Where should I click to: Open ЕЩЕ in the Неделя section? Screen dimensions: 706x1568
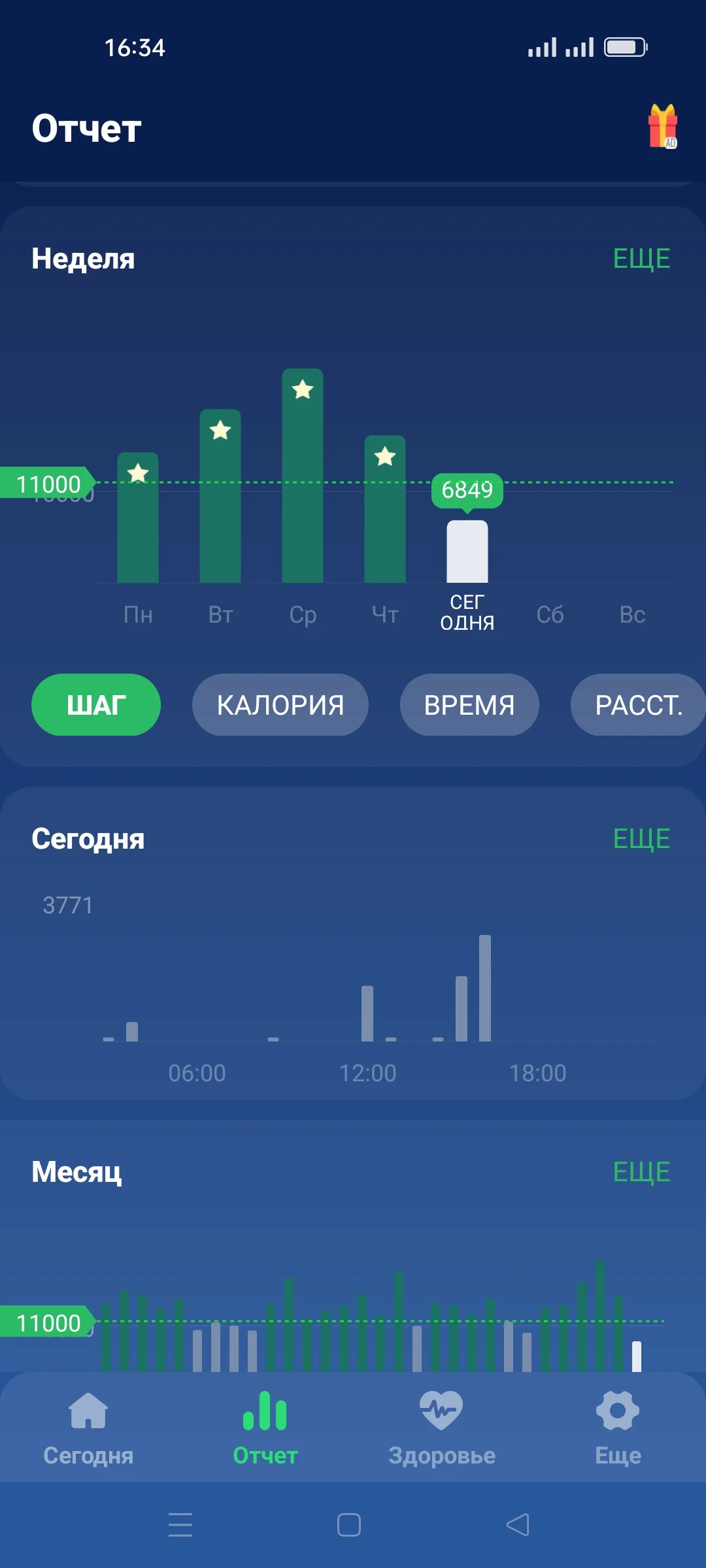click(x=641, y=257)
